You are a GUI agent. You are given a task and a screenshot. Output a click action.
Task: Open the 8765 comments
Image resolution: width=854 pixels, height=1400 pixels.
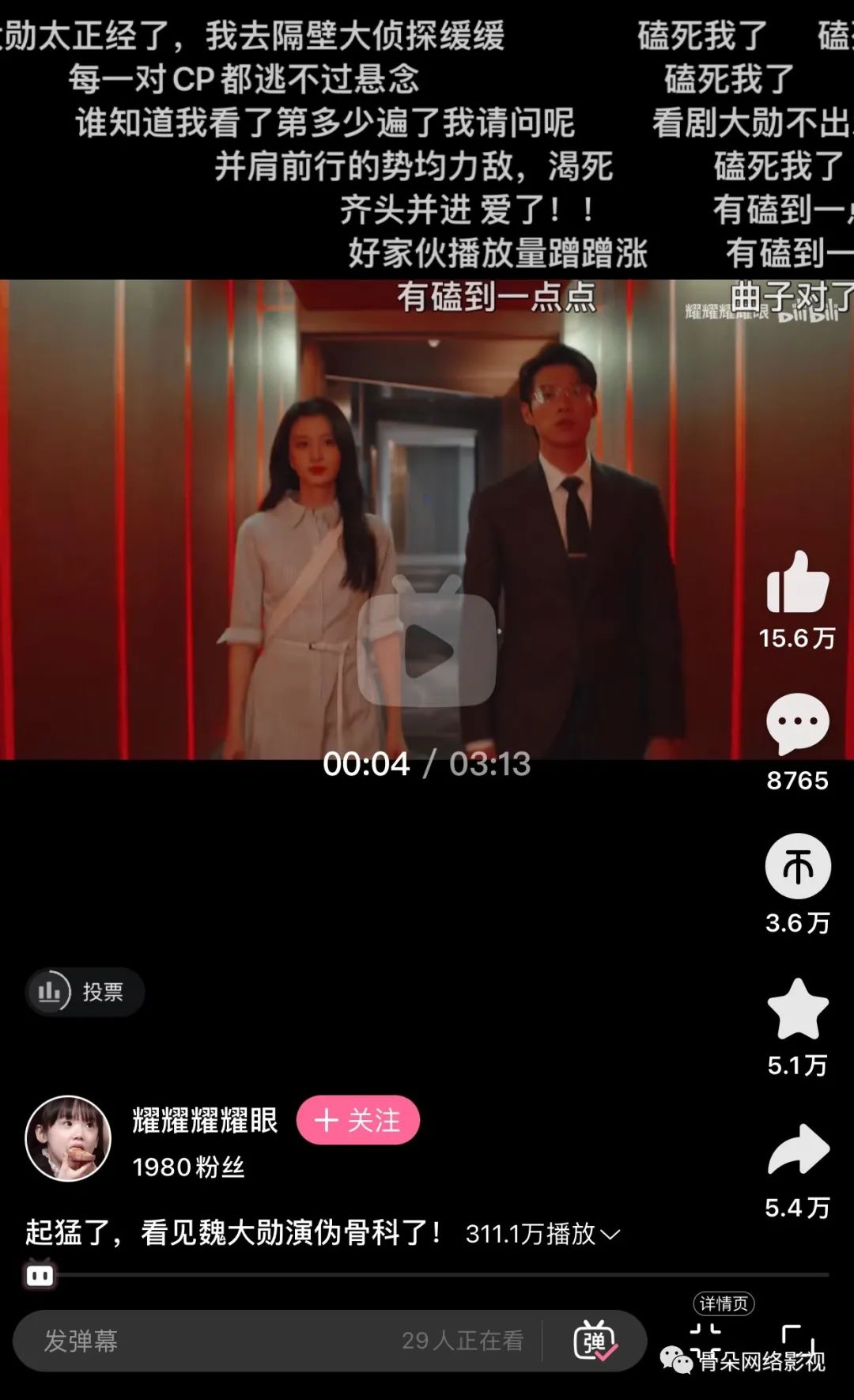click(797, 724)
